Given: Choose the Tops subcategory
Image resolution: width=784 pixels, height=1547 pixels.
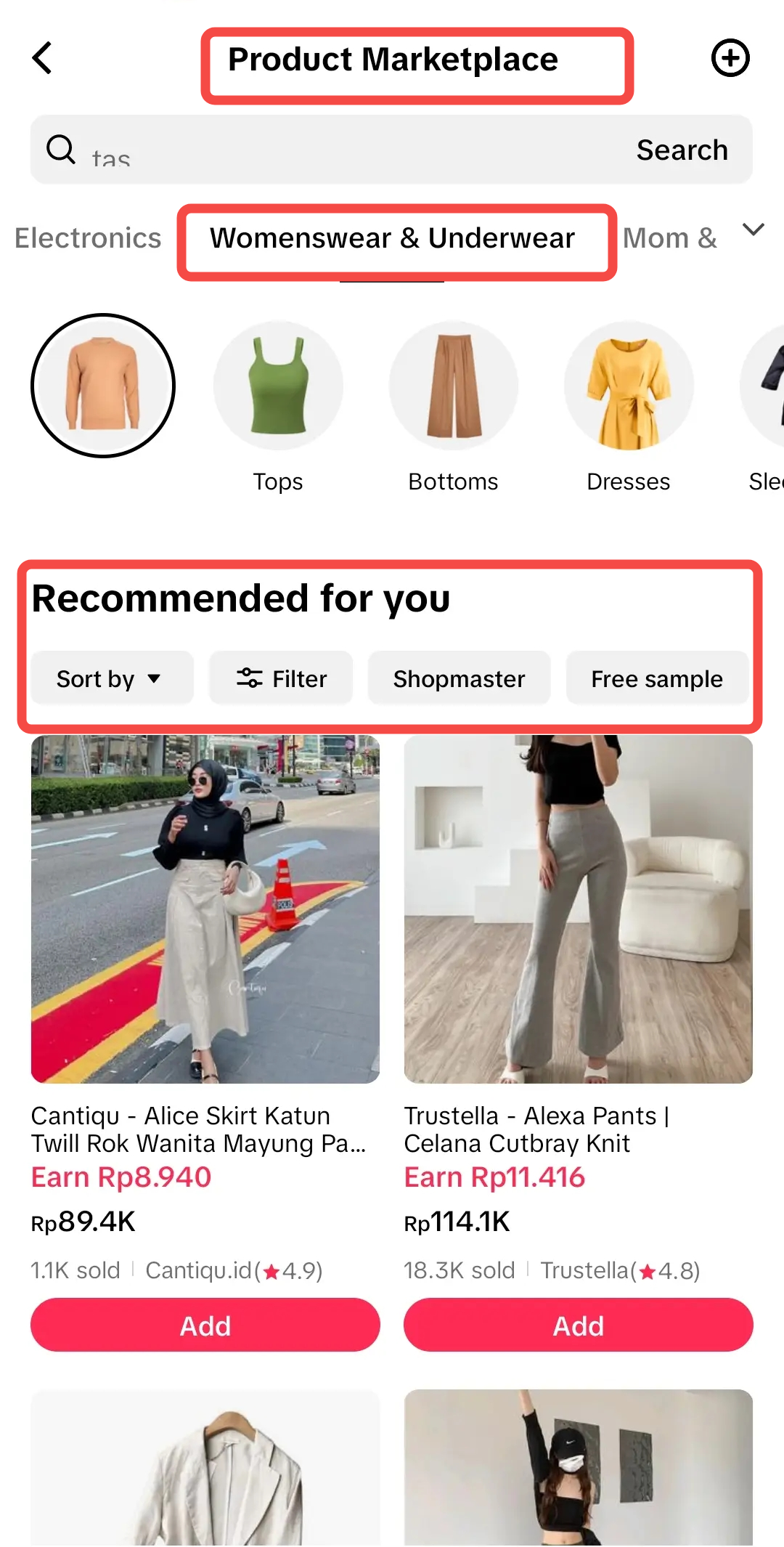Looking at the screenshot, I should (278, 386).
